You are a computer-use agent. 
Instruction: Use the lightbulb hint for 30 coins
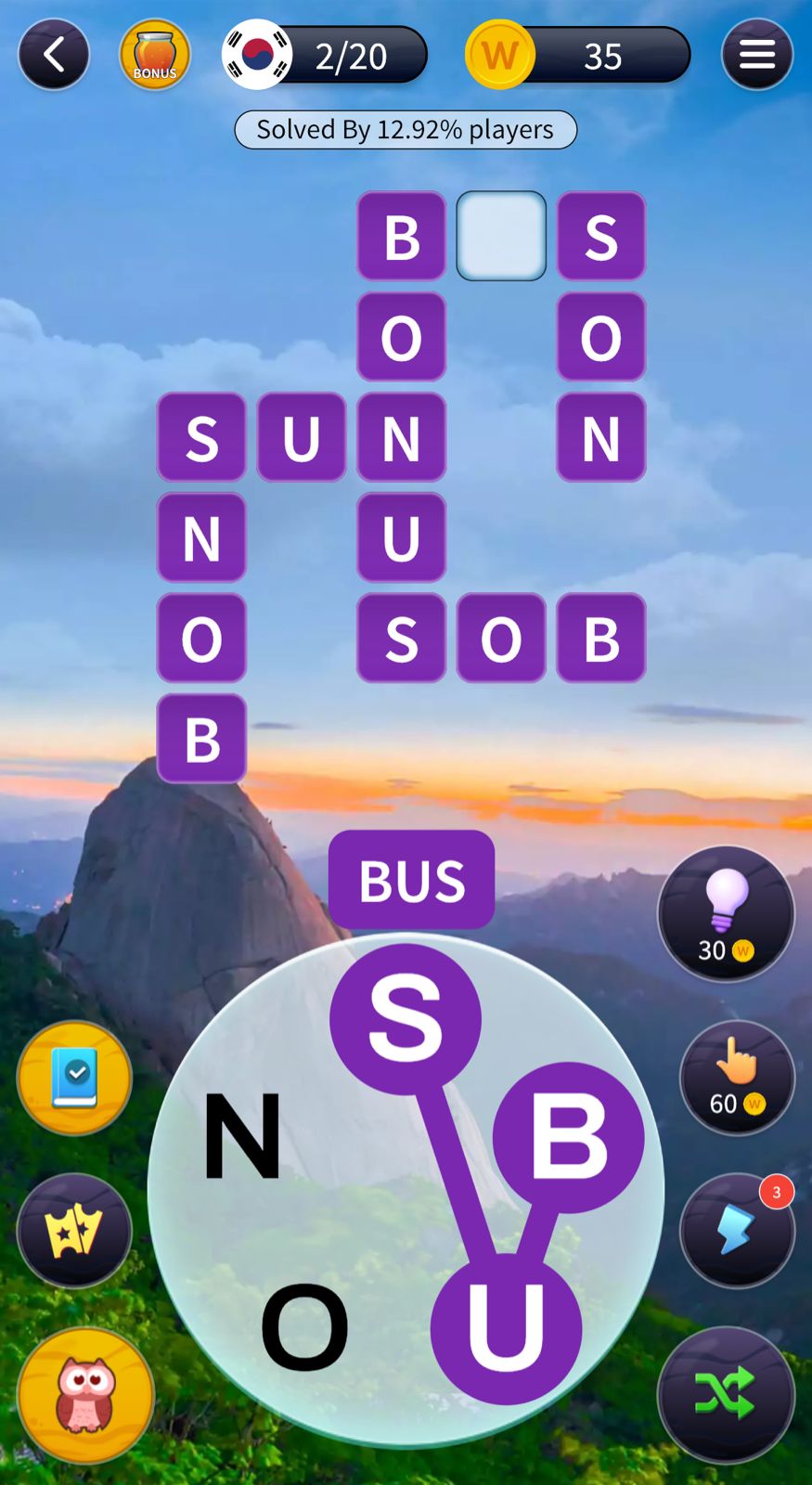726,914
